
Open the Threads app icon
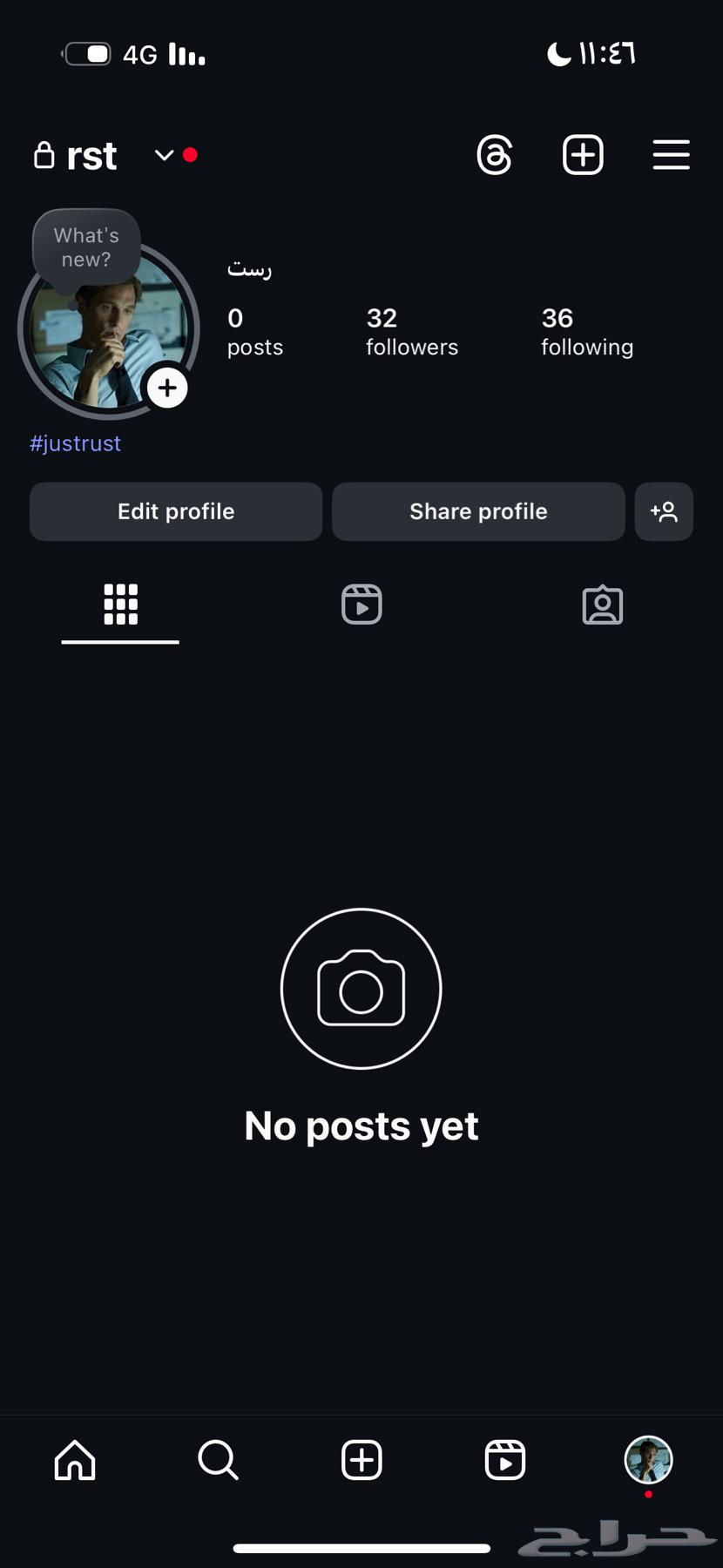495,155
